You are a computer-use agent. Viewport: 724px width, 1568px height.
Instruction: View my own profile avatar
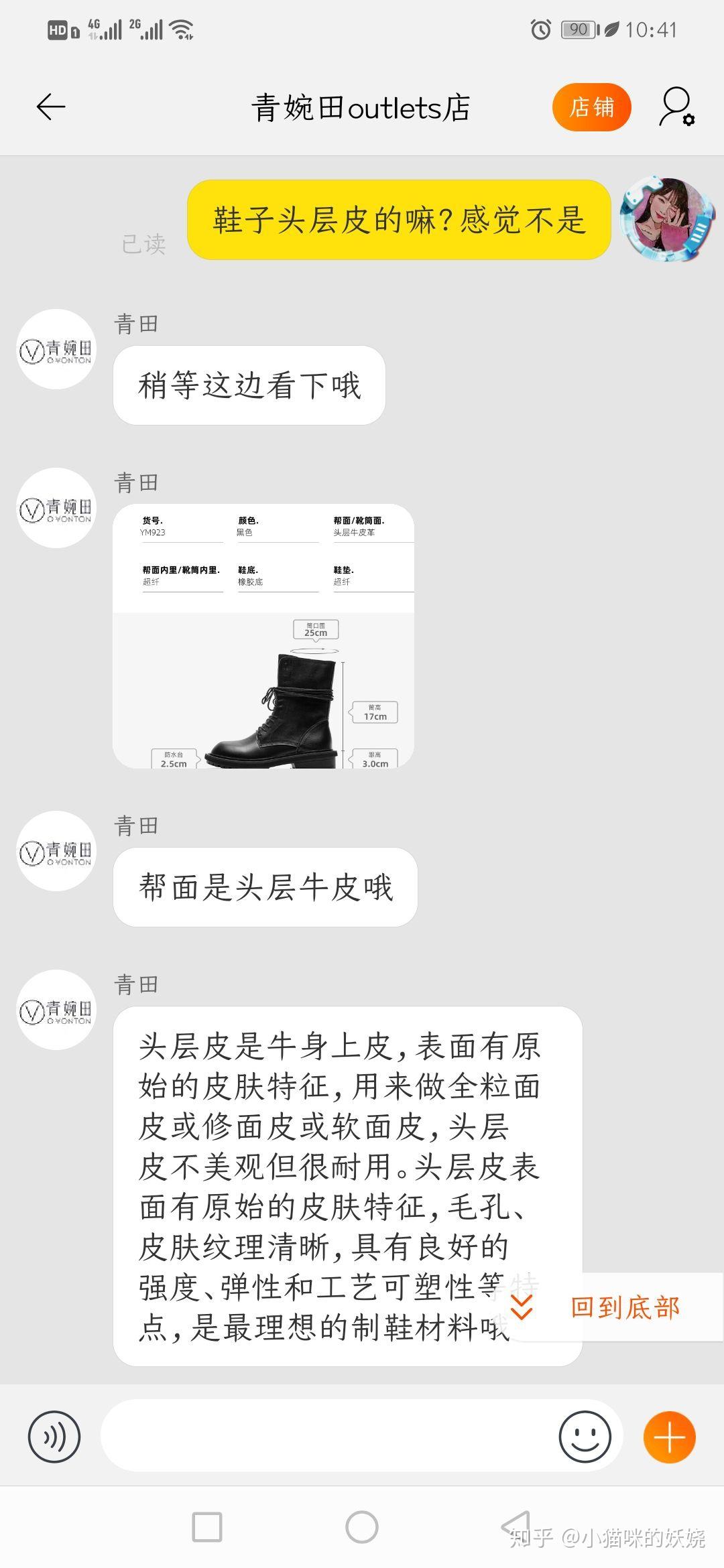tap(667, 218)
